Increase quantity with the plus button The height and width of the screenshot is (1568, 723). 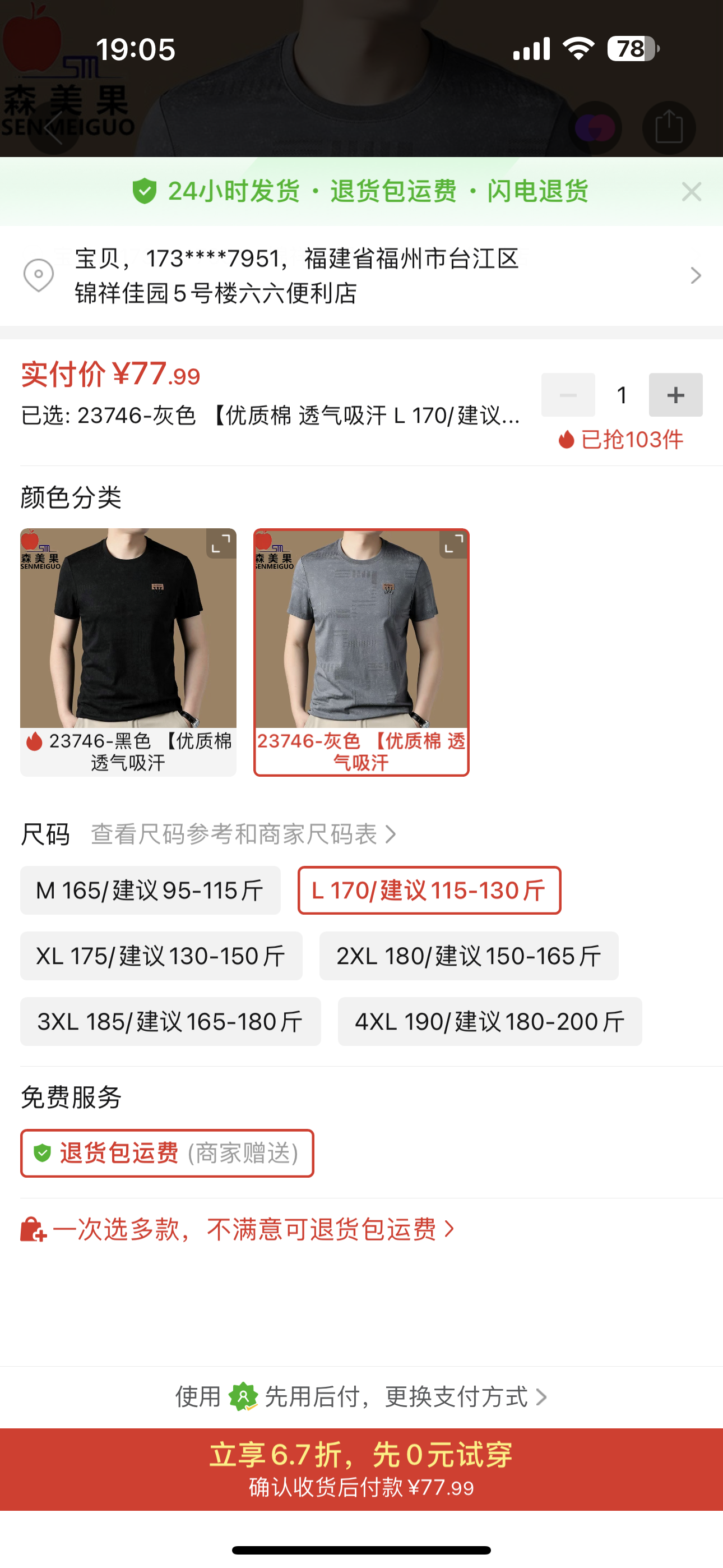tap(675, 395)
